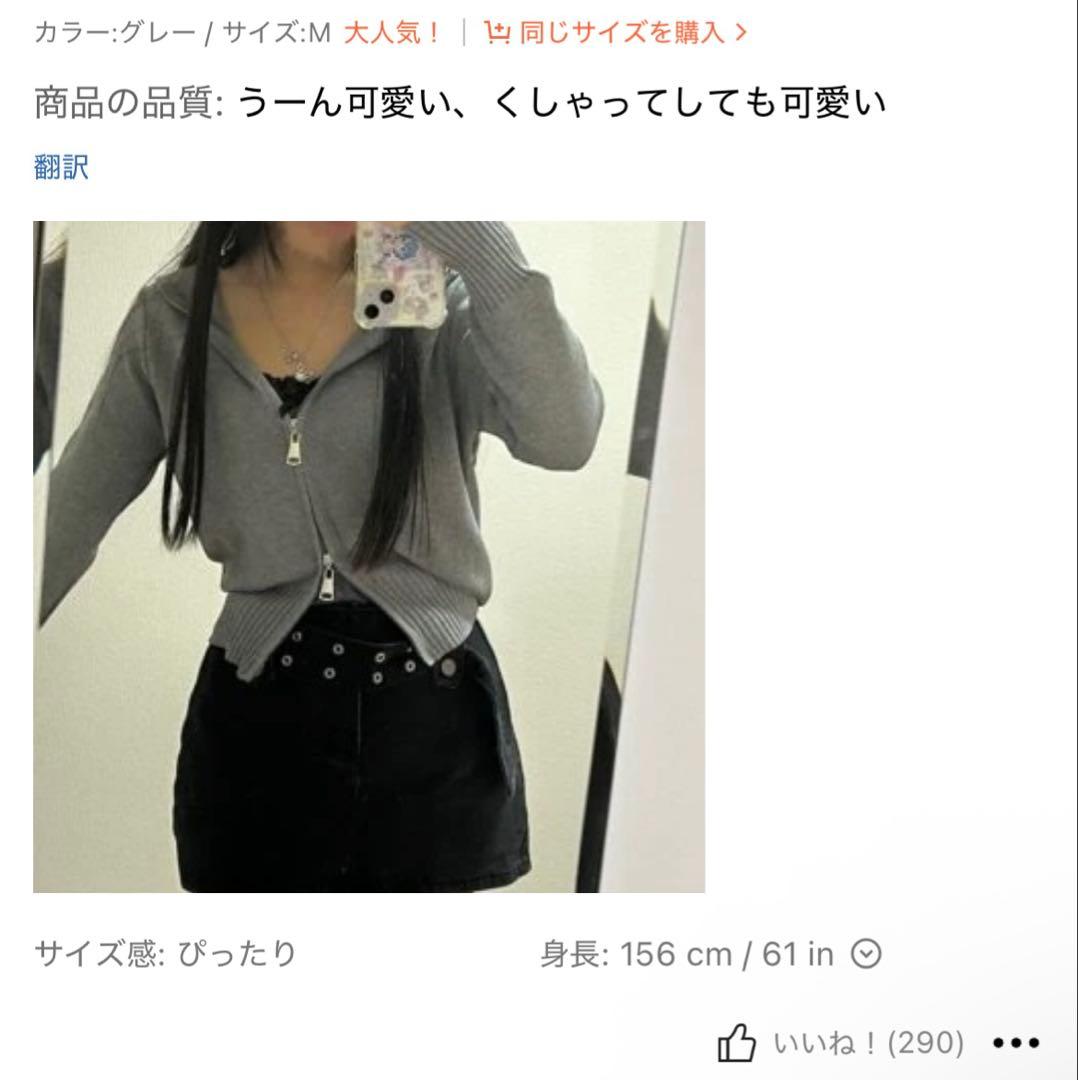Screen dimensions: 1078x1080
Task: Open the reviewer's gray hoodie photo
Action: 368,556
